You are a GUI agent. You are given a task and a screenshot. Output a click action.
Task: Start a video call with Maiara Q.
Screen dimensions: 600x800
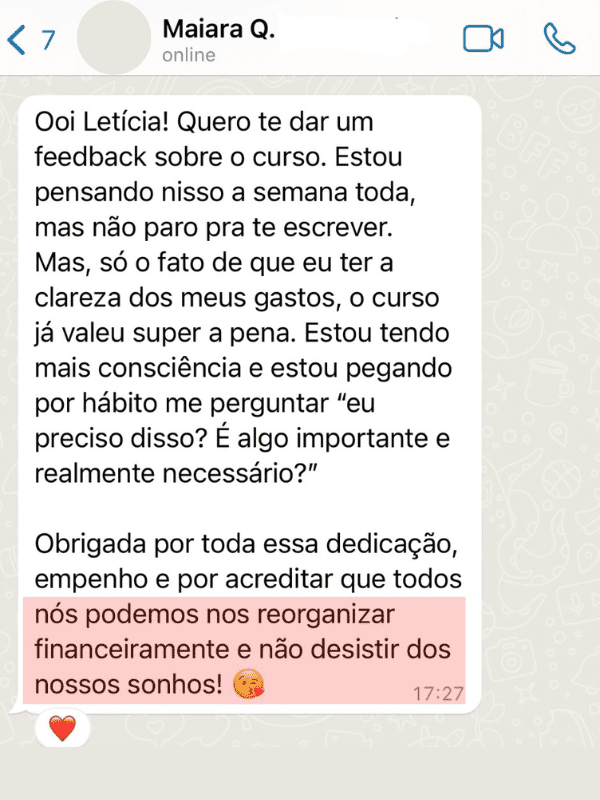483,39
